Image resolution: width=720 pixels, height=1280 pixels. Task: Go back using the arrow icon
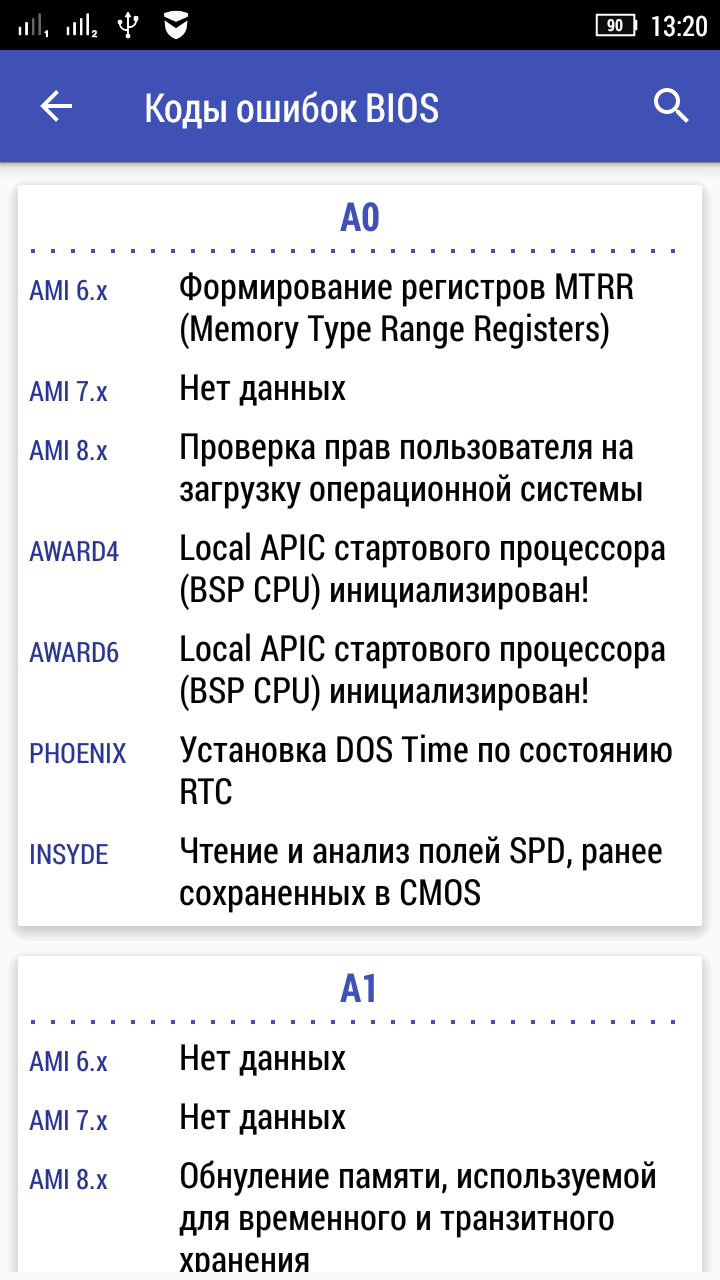pos(56,107)
